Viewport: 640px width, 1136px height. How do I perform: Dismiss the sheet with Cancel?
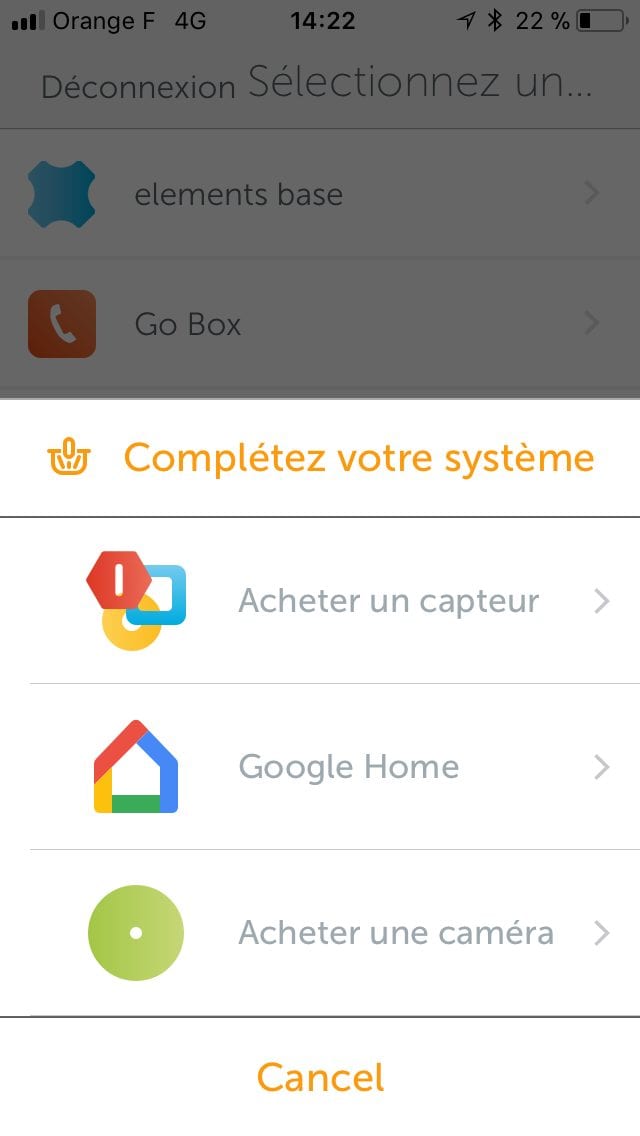[x=320, y=1077]
